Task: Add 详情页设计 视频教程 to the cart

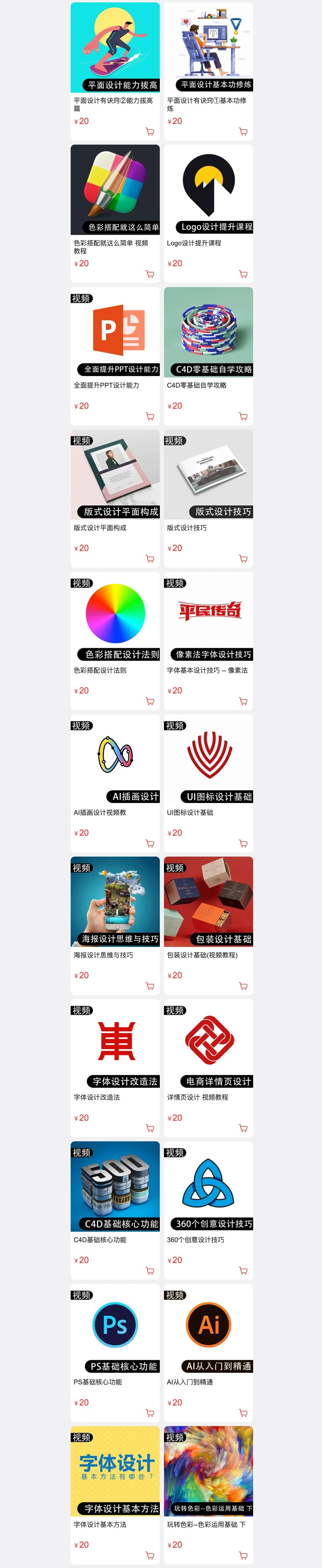Action: 243,1129
